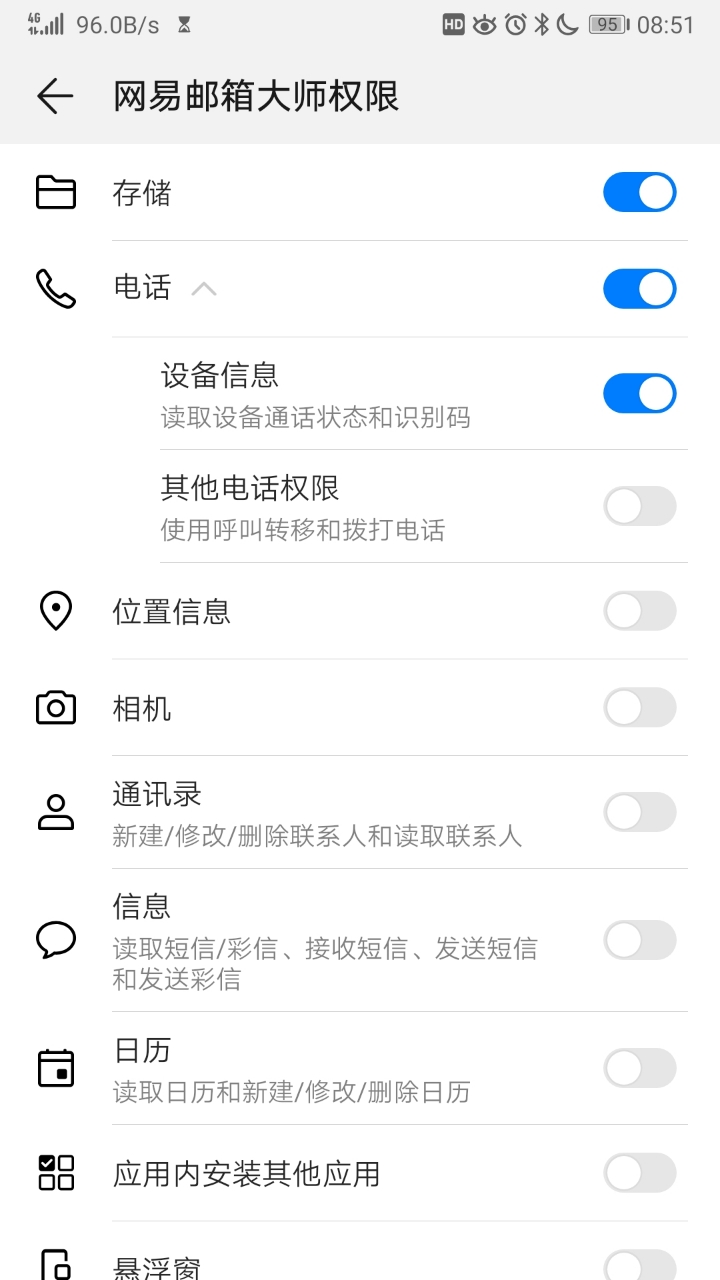
Task: Click the contacts person icon
Action: 55,811
